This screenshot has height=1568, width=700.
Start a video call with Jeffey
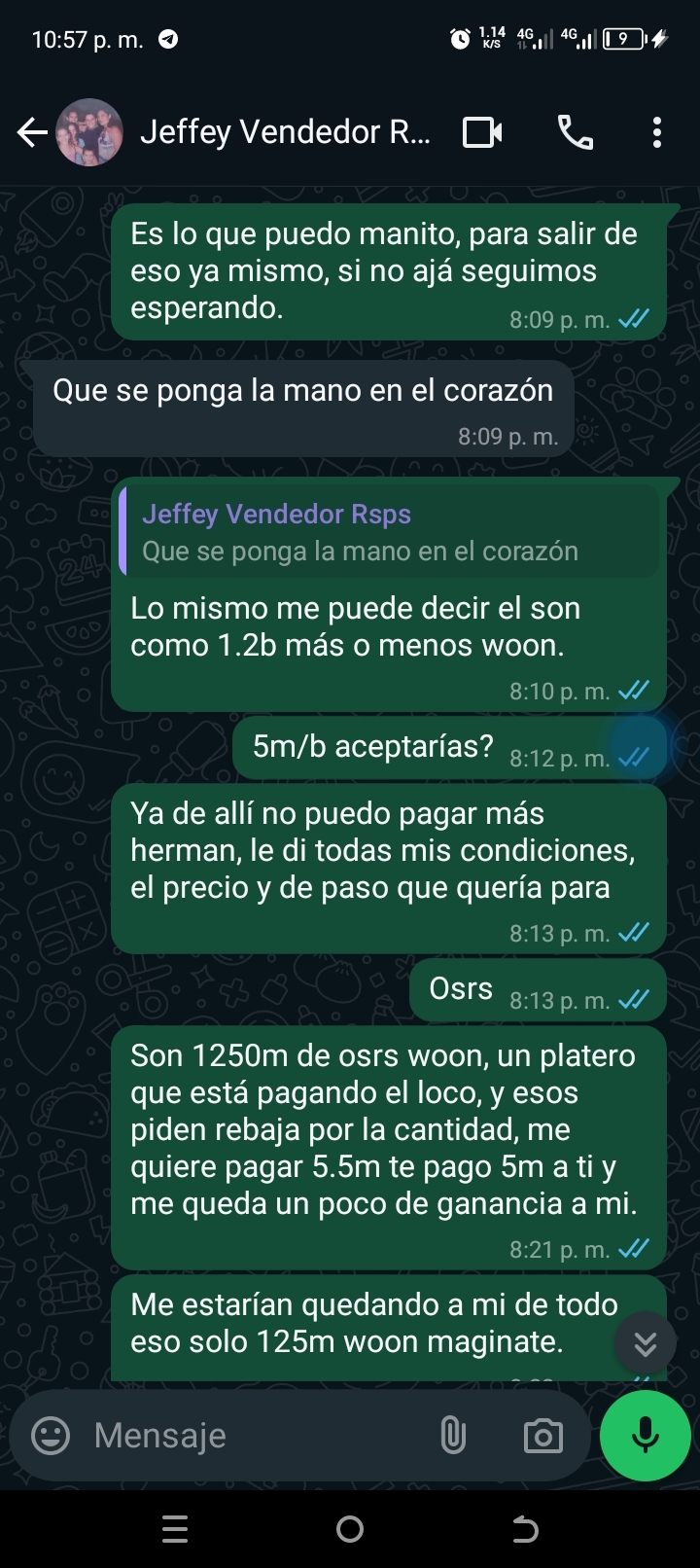pos(482,132)
